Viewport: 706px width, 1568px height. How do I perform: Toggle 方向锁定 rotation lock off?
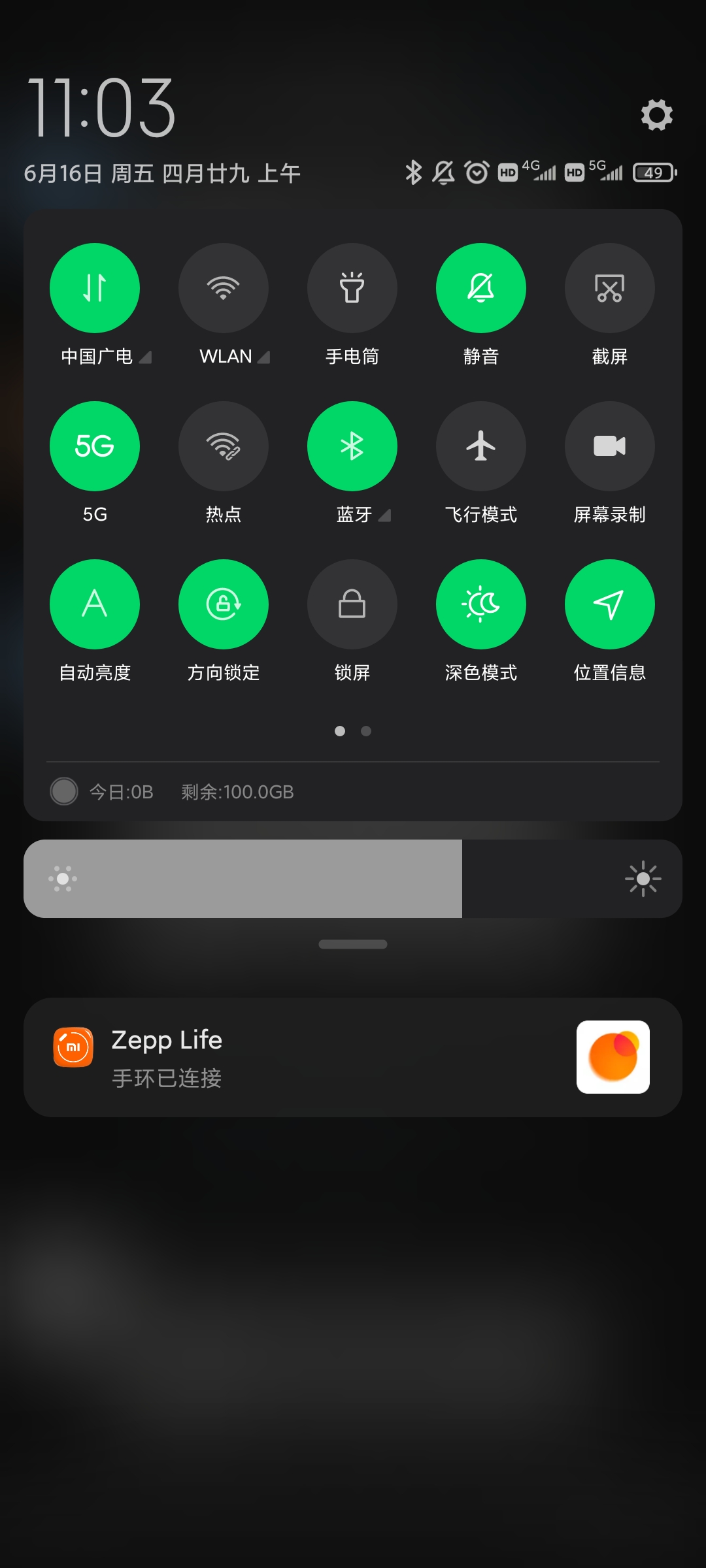click(224, 604)
